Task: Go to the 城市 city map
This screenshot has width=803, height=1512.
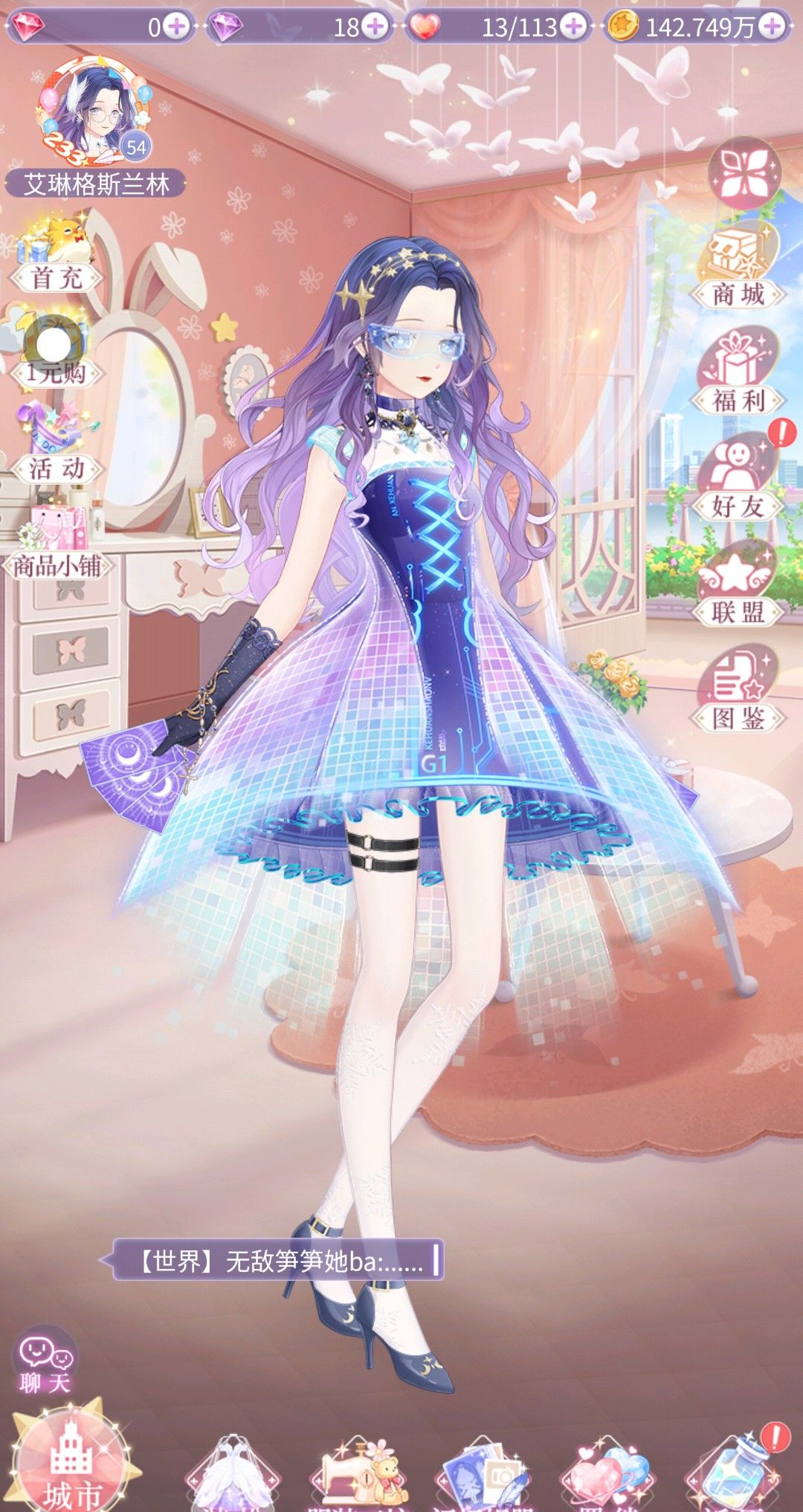Action: click(72, 1463)
